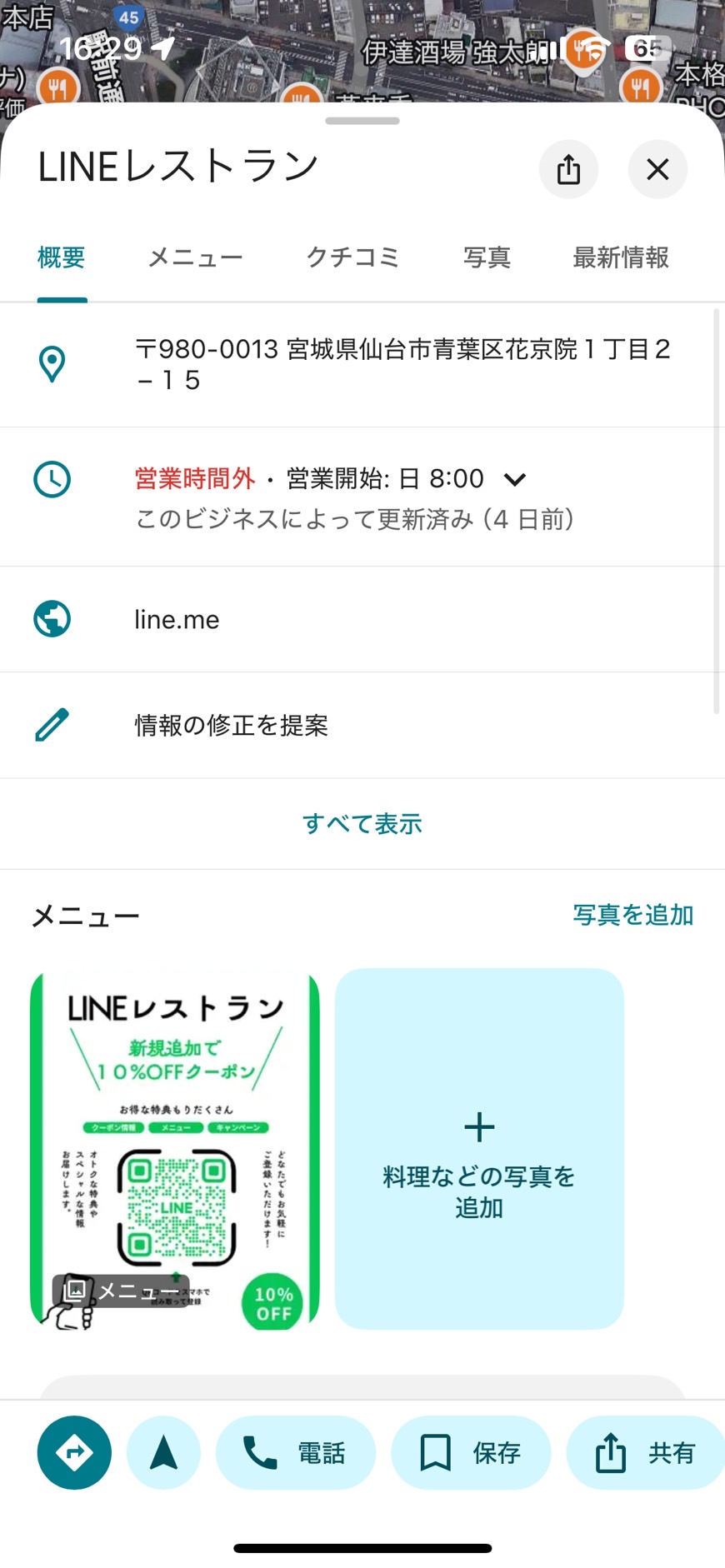Call the restaurant with 電話
Viewport: 725px width, 1568px height.
tap(295, 1452)
